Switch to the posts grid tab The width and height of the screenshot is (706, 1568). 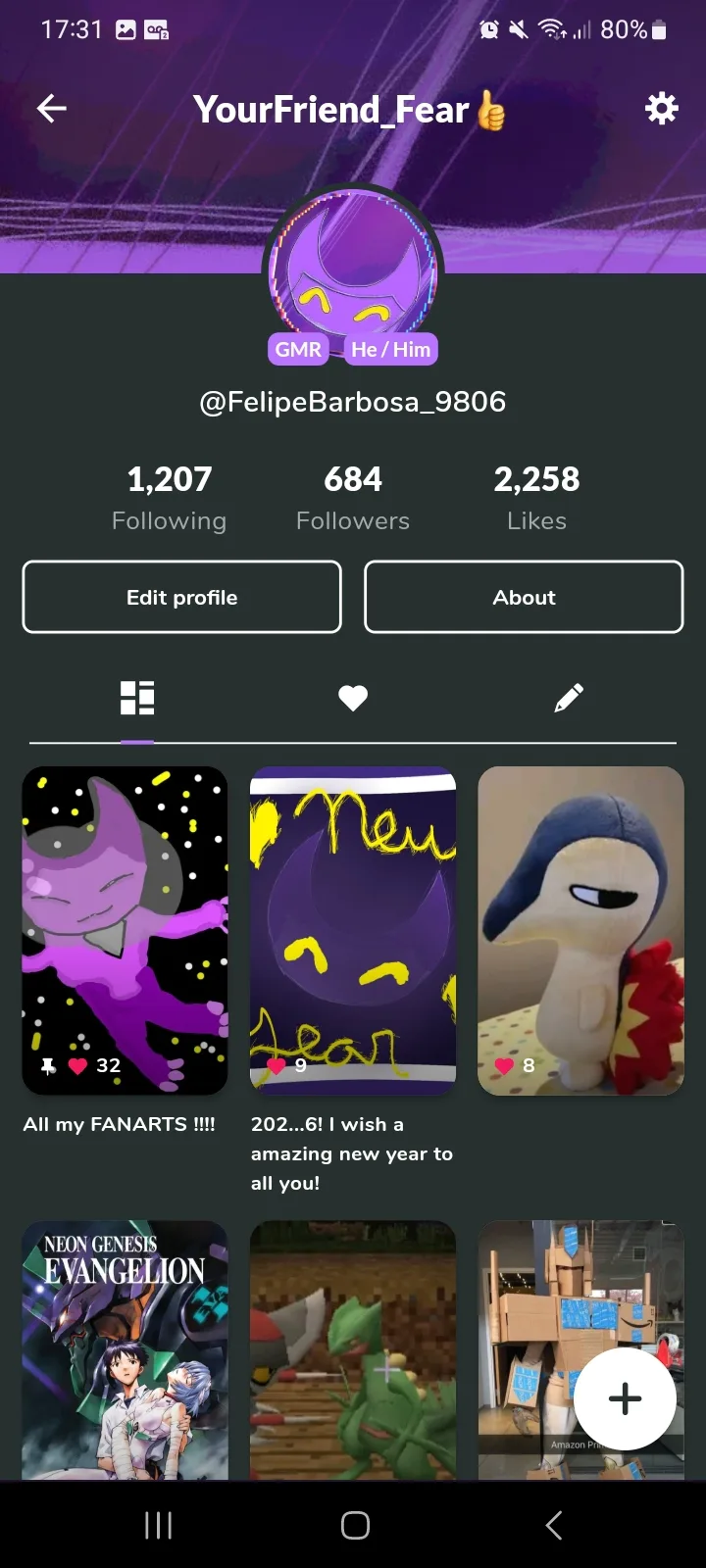(137, 698)
